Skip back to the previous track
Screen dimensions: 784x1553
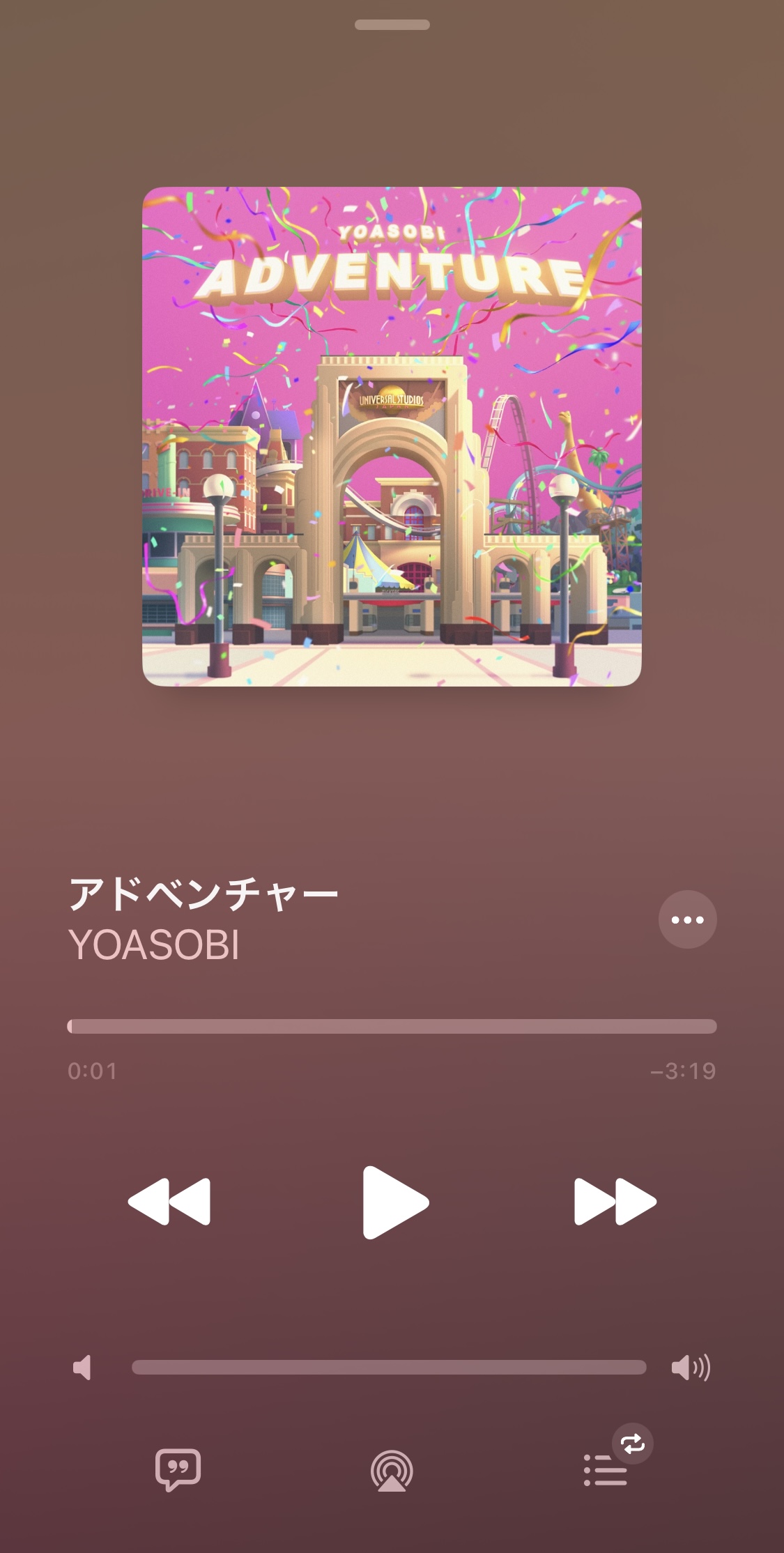point(169,1202)
